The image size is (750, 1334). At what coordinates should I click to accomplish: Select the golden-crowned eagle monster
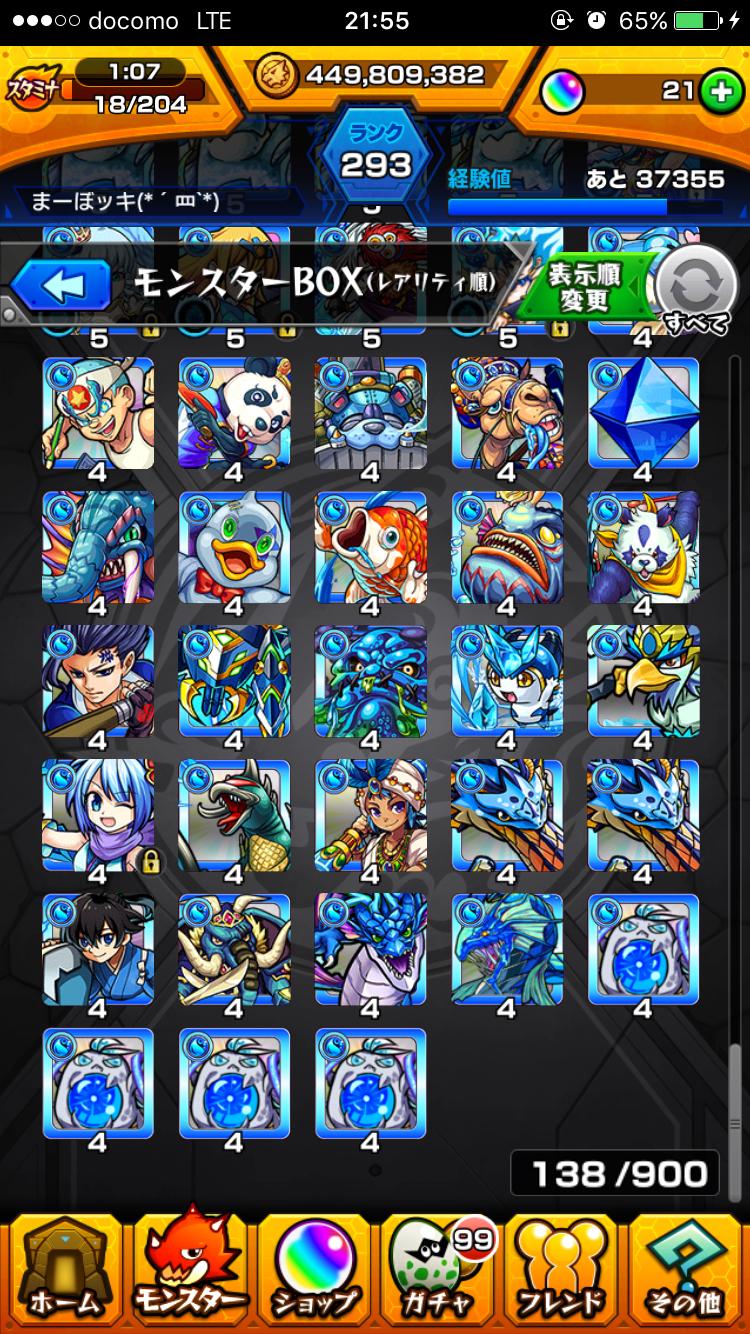pos(643,681)
